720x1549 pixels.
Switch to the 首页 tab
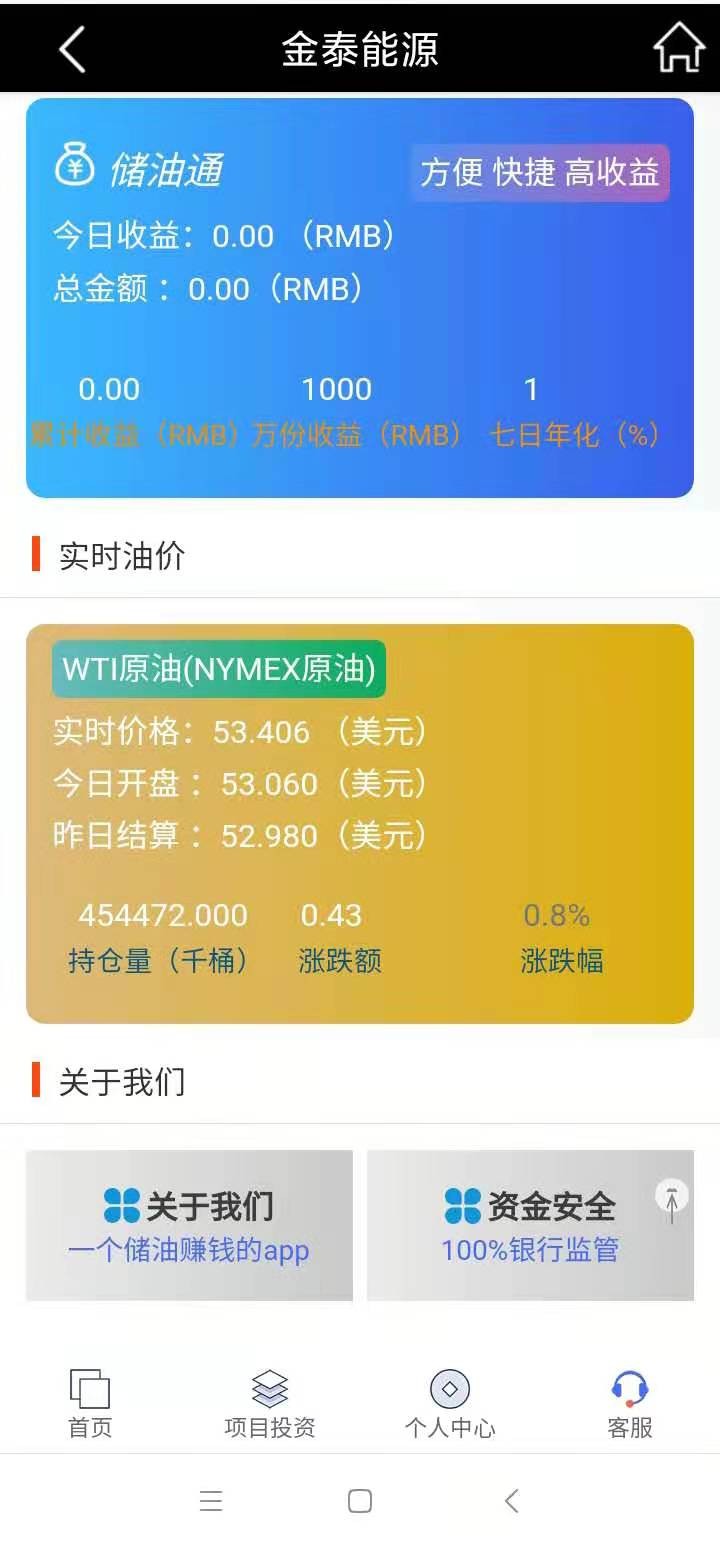pyautogui.click(x=90, y=1403)
